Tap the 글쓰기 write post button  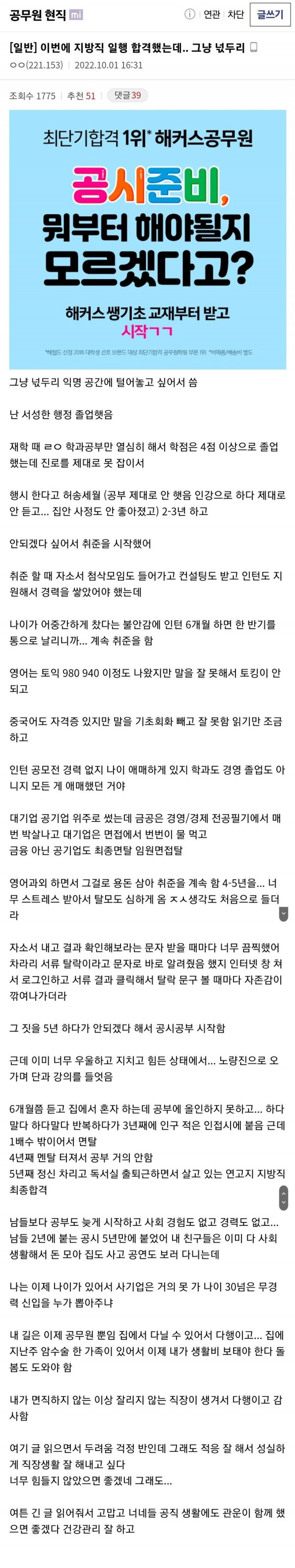click(x=270, y=15)
